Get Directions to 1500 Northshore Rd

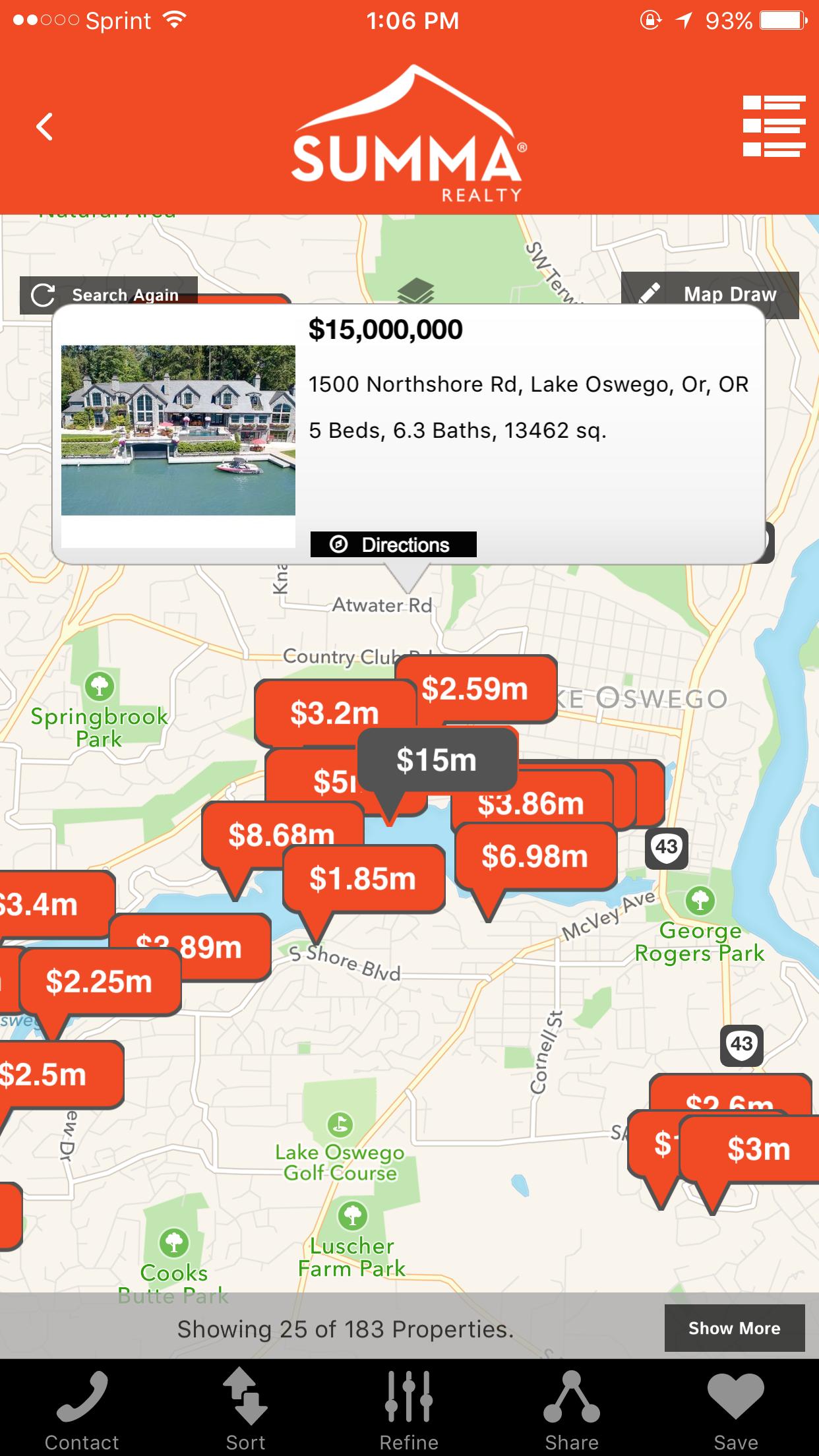pyautogui.click(x=394, y=545)
